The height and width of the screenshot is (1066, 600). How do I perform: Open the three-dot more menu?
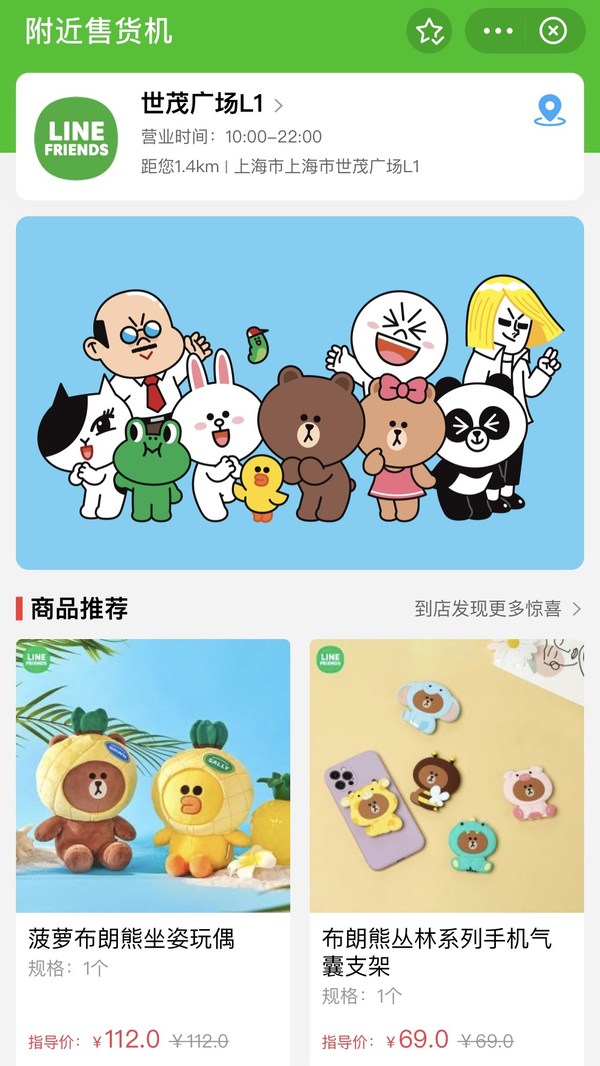(x=498, y=32)
